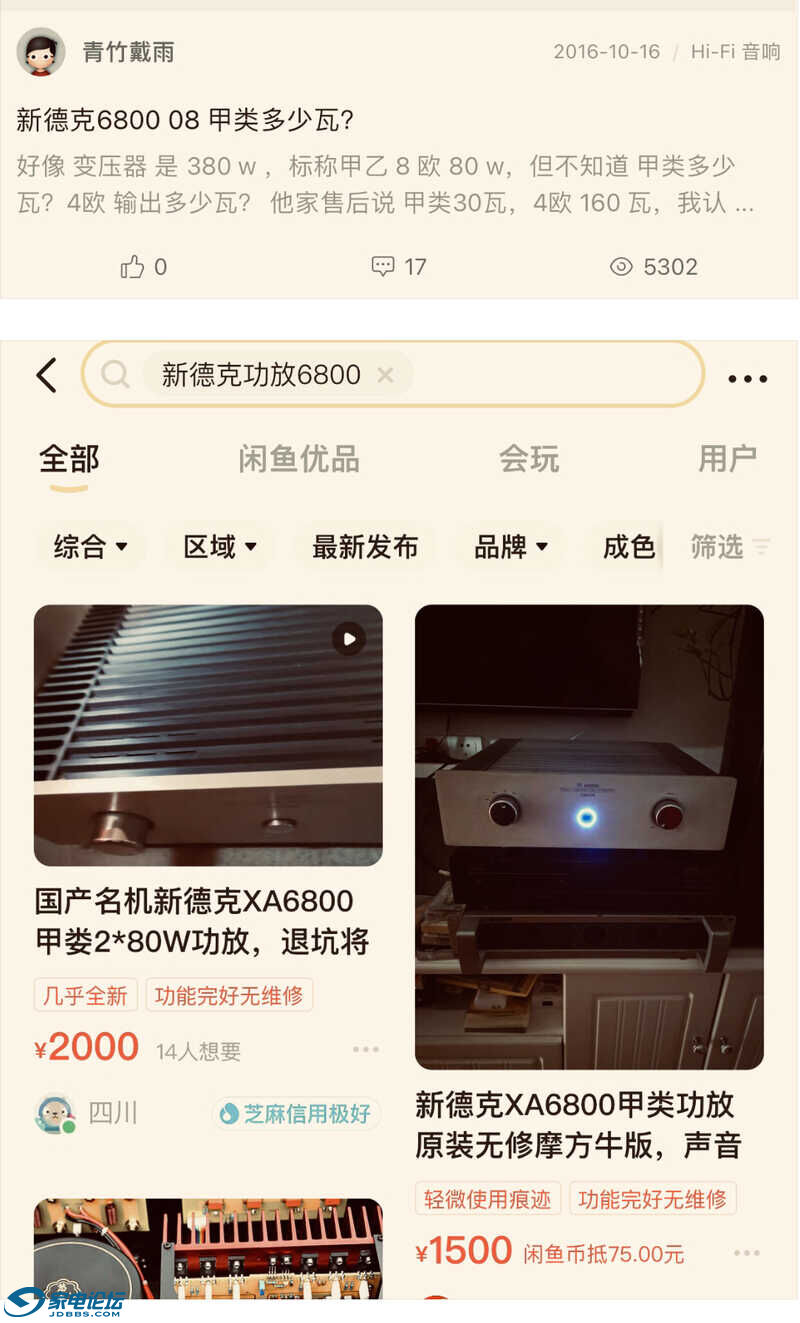Expand the 品牌 brand dropdown
The height and width of the screenshot is (1323, 800).
pyautogui.click(x=510, y=547)
